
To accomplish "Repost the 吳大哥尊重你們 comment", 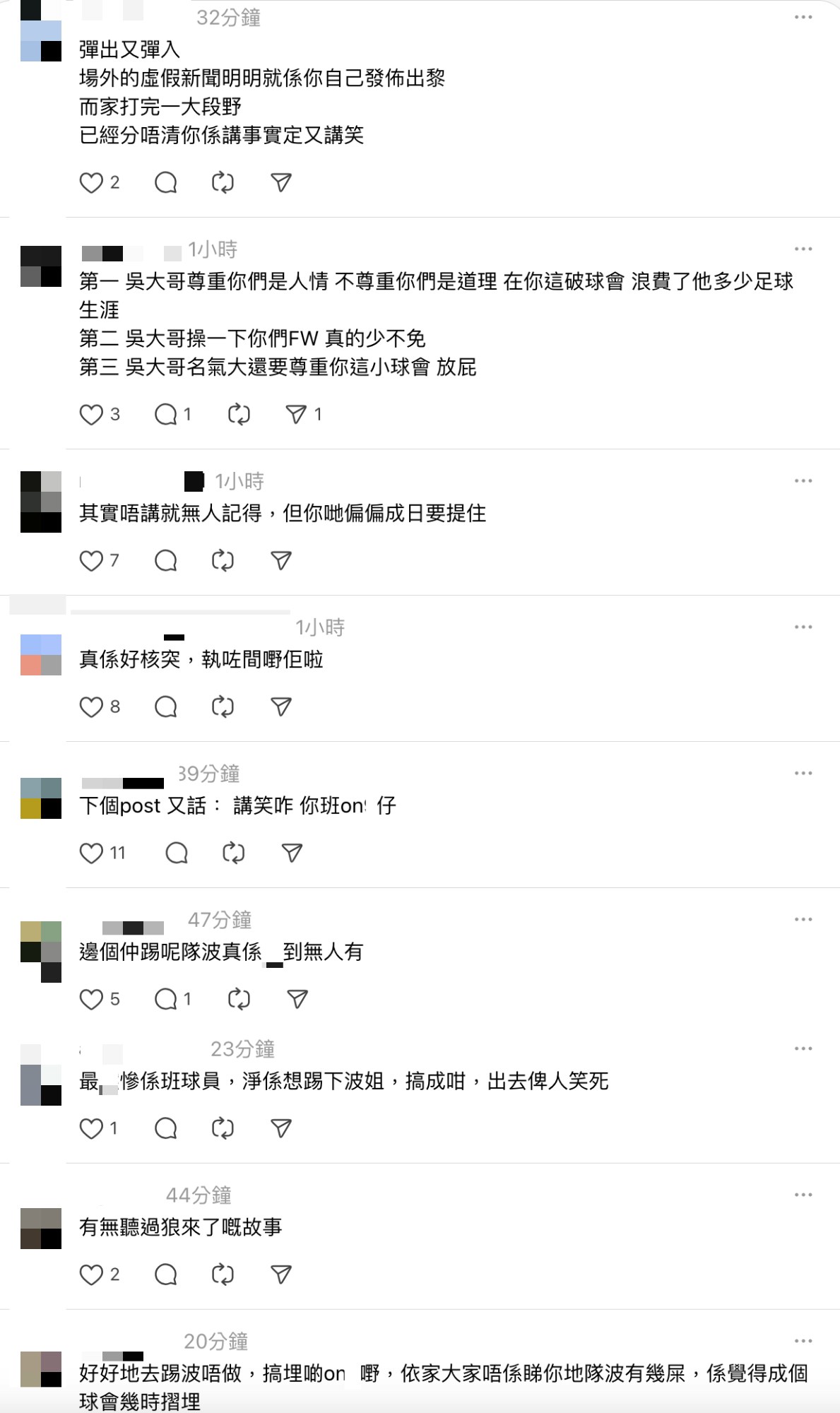I will (239, 415).
